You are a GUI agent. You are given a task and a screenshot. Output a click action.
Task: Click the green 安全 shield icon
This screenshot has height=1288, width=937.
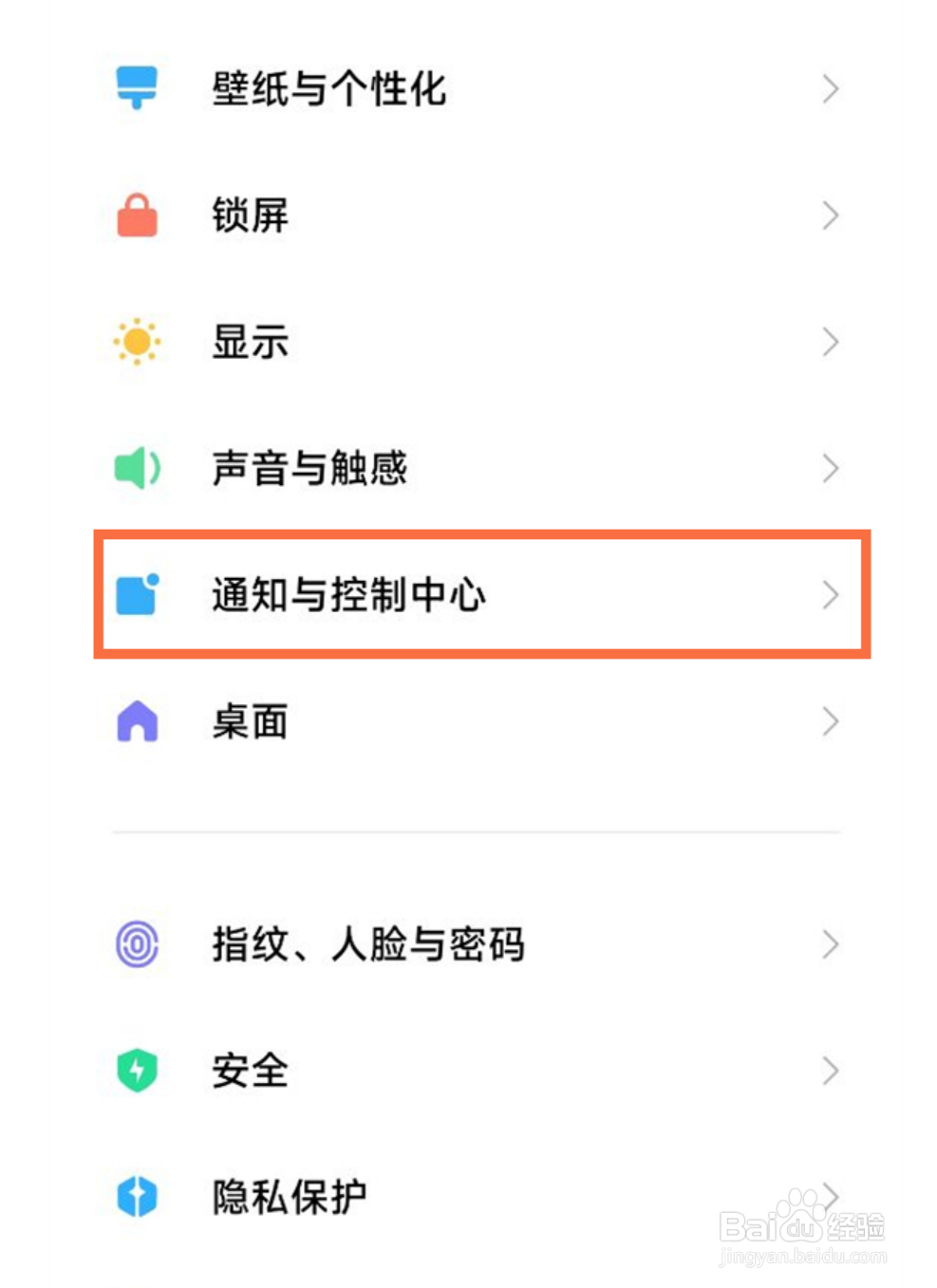[x=137, y=1071]
